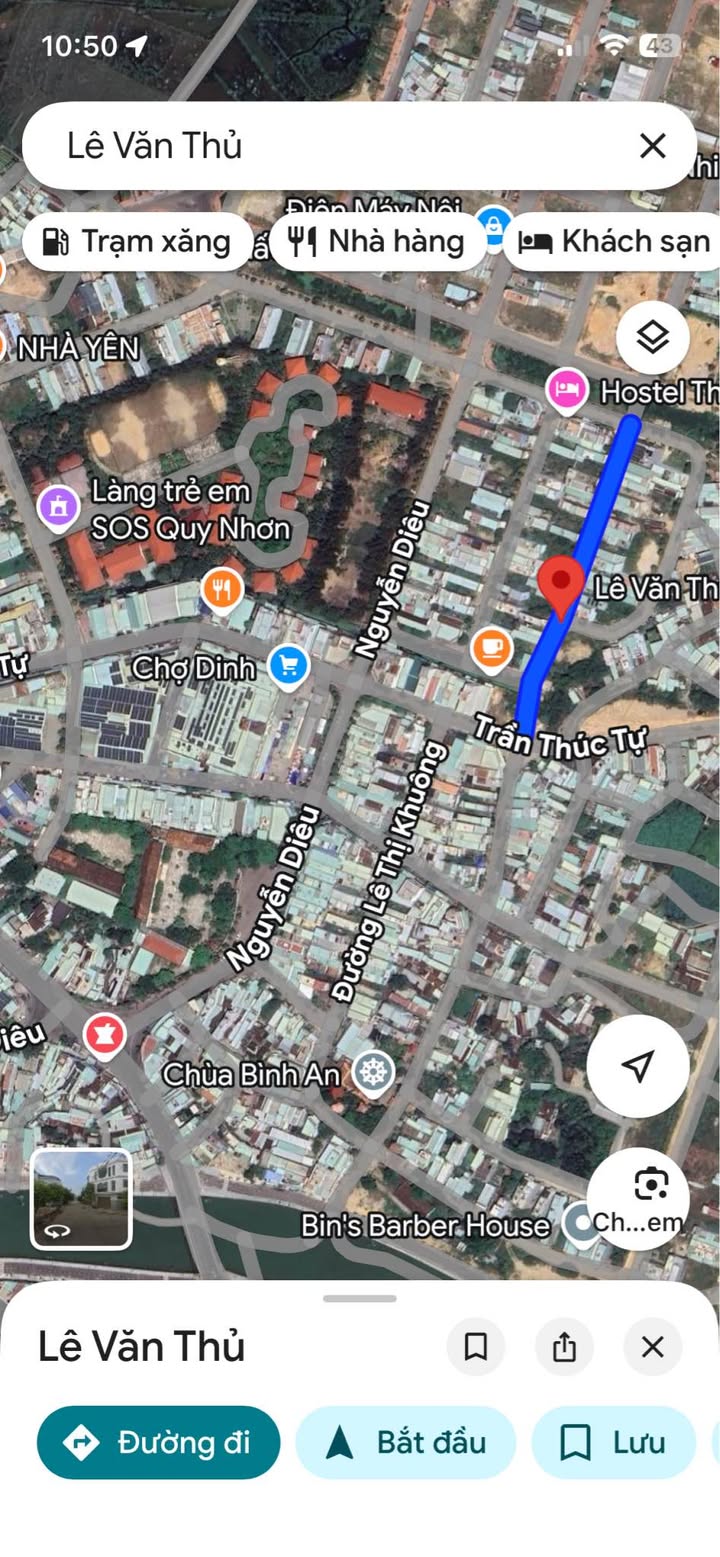Bookmark Lê Văn Thủ from the place sheet
Image resolution: width=720 pixels, height=1557 pixels.
coord(476,1347)
